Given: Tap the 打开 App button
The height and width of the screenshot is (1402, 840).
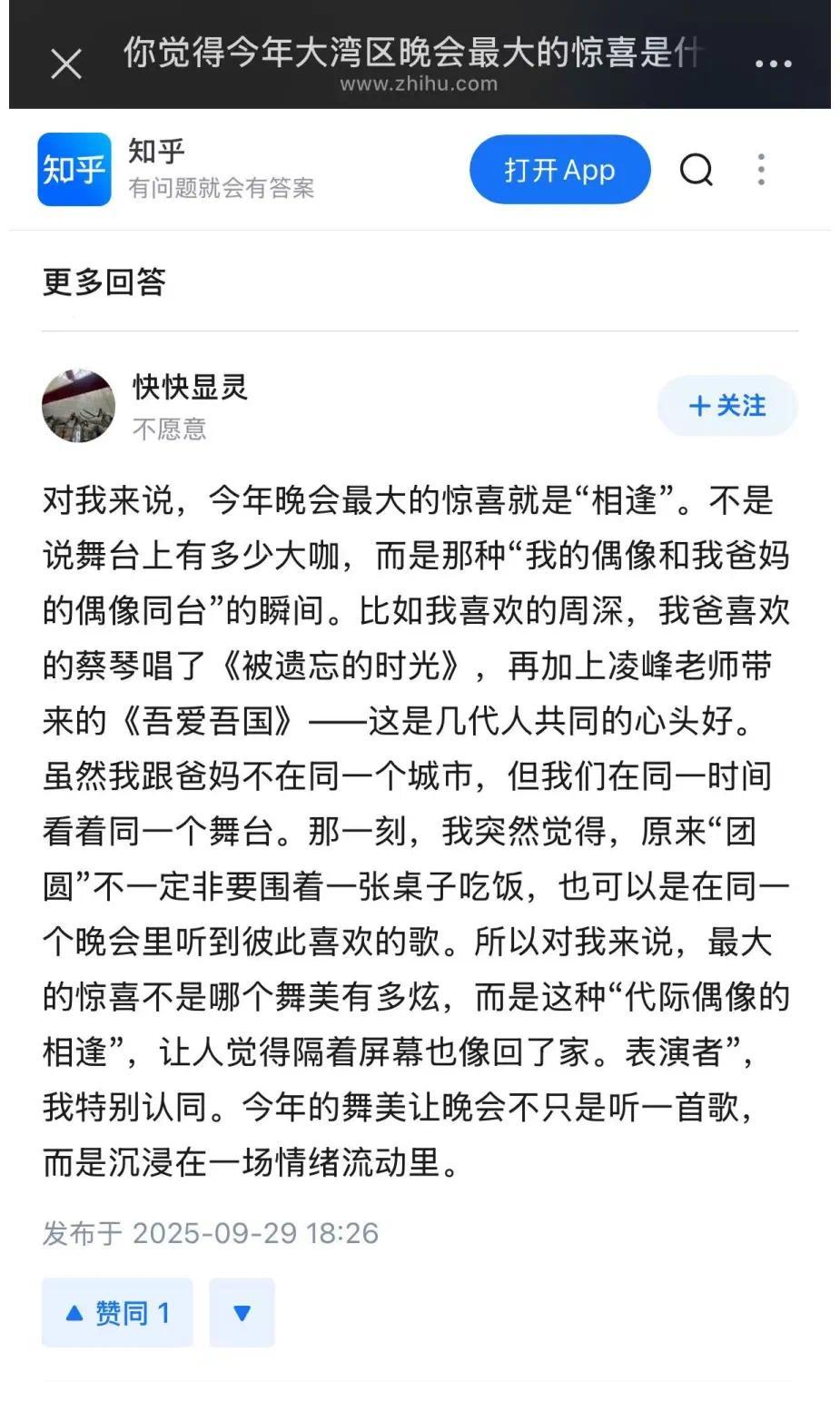Looking at the screenshot, I should [x=559, y=170].
